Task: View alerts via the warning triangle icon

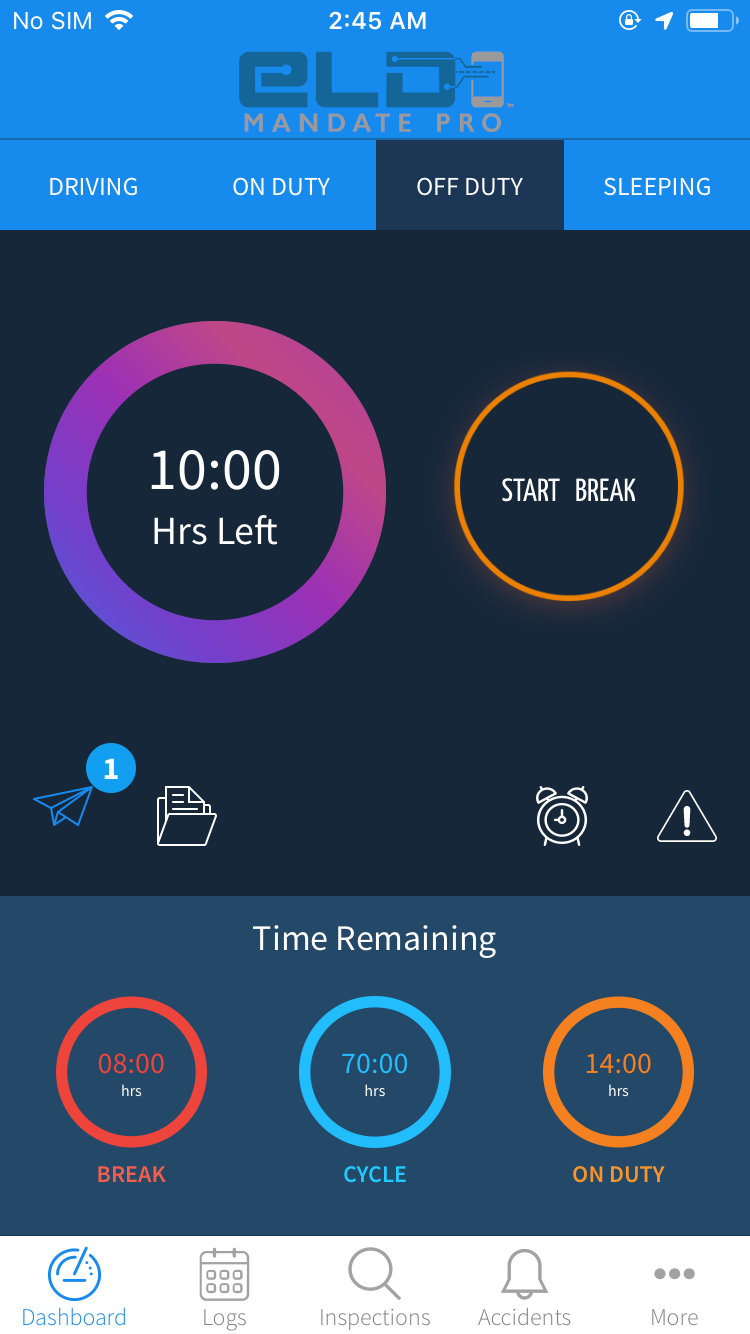Action: click(x=687, y=816)
